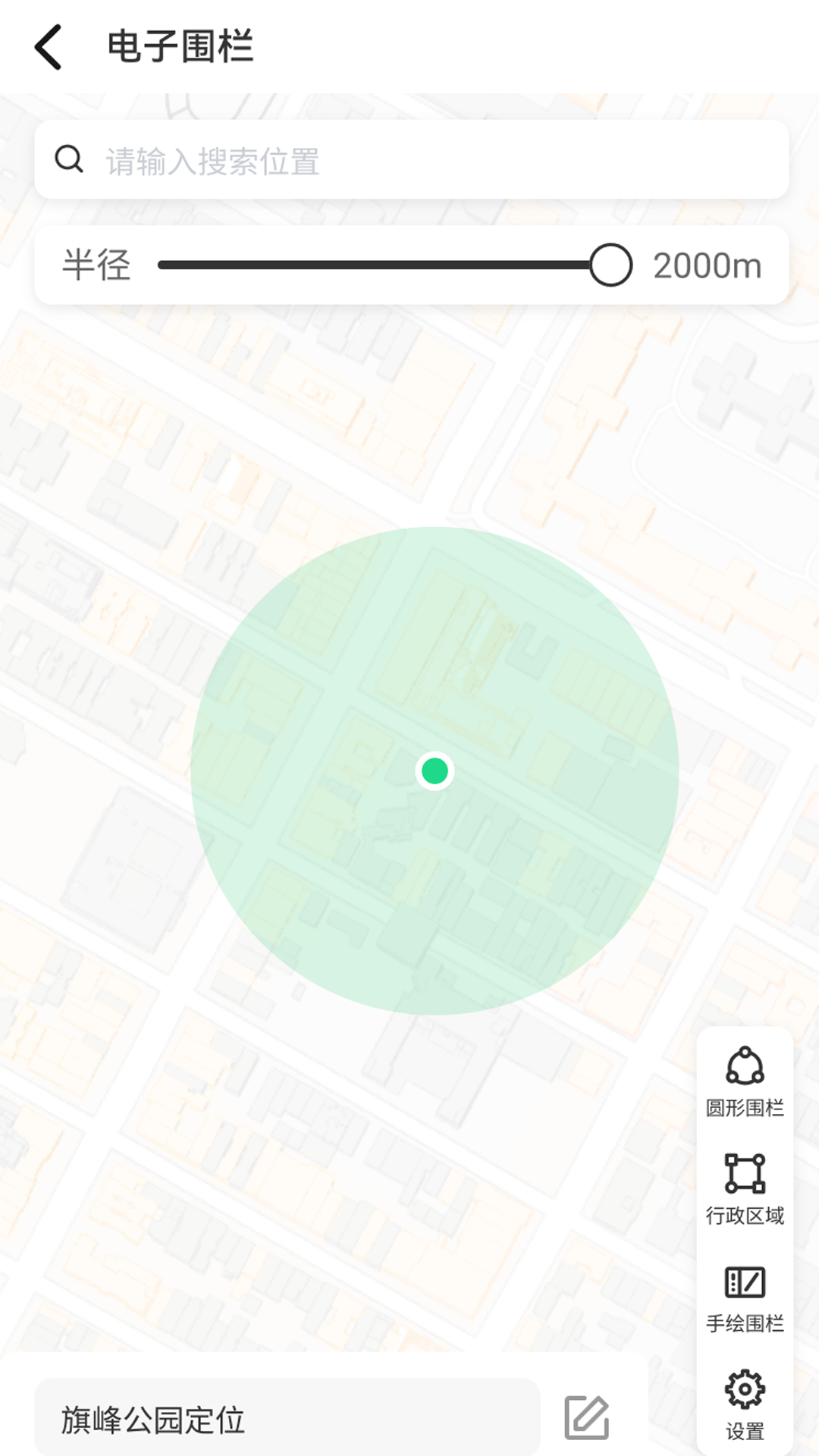Edit the fence name with the pencil icon
This screenshot has height=1456, width=819.
pos(586,1417)
